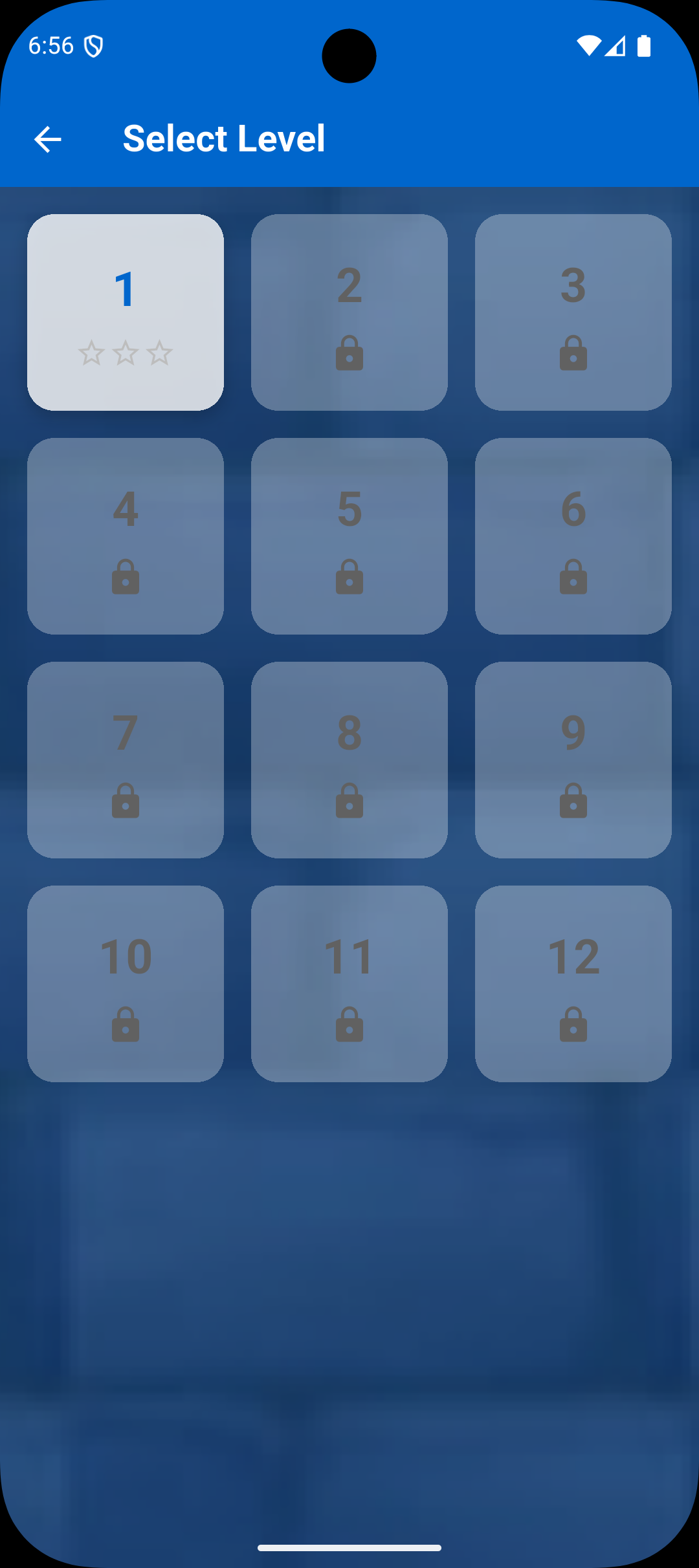Tap the locked level 2 tile
Screen dimensions: 699x1568
click(349, 312)
